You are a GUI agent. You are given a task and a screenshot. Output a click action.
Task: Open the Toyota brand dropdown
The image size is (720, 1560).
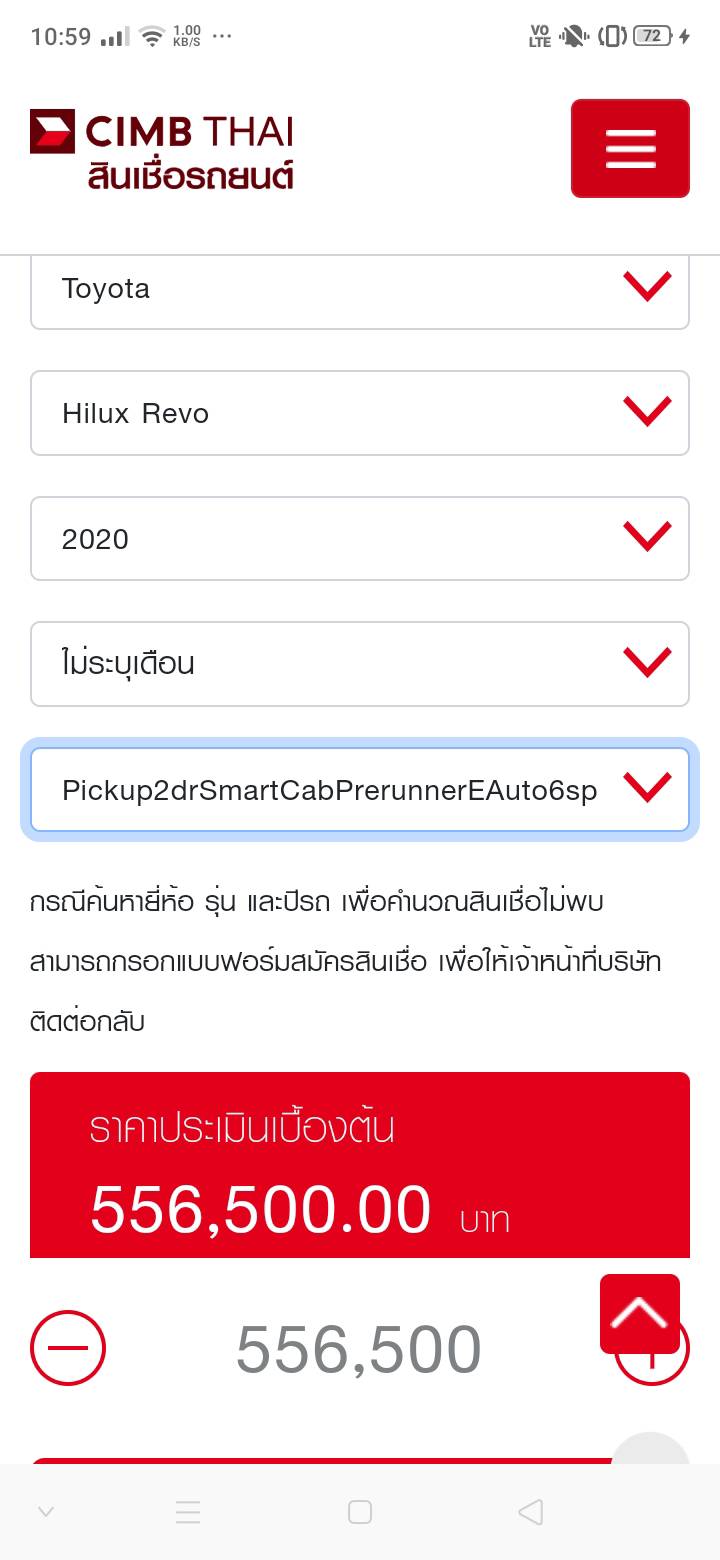(x=360, y=289)
